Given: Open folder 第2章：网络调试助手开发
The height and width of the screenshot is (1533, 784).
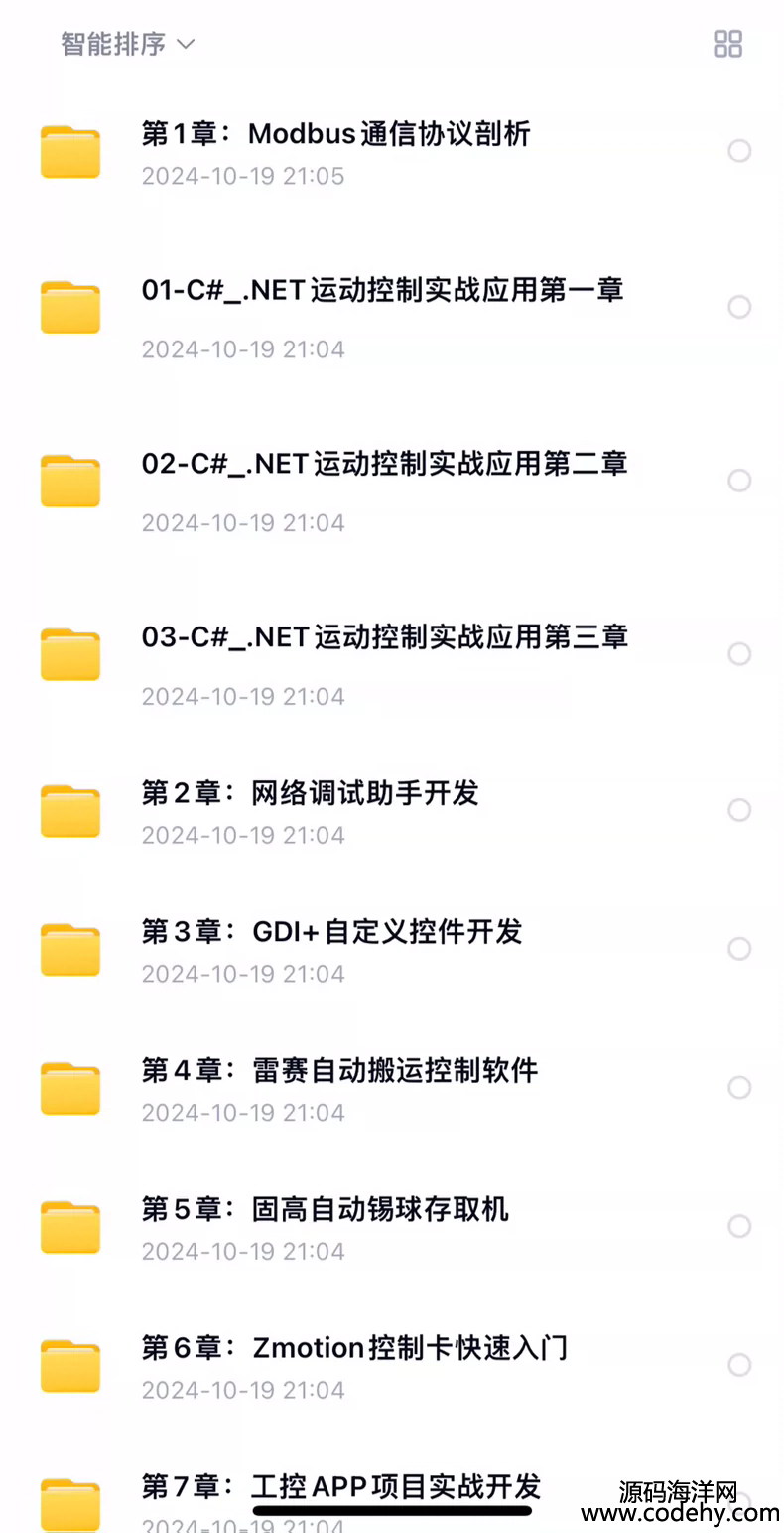Looking at the screenshot, I should tap(310, 793).
